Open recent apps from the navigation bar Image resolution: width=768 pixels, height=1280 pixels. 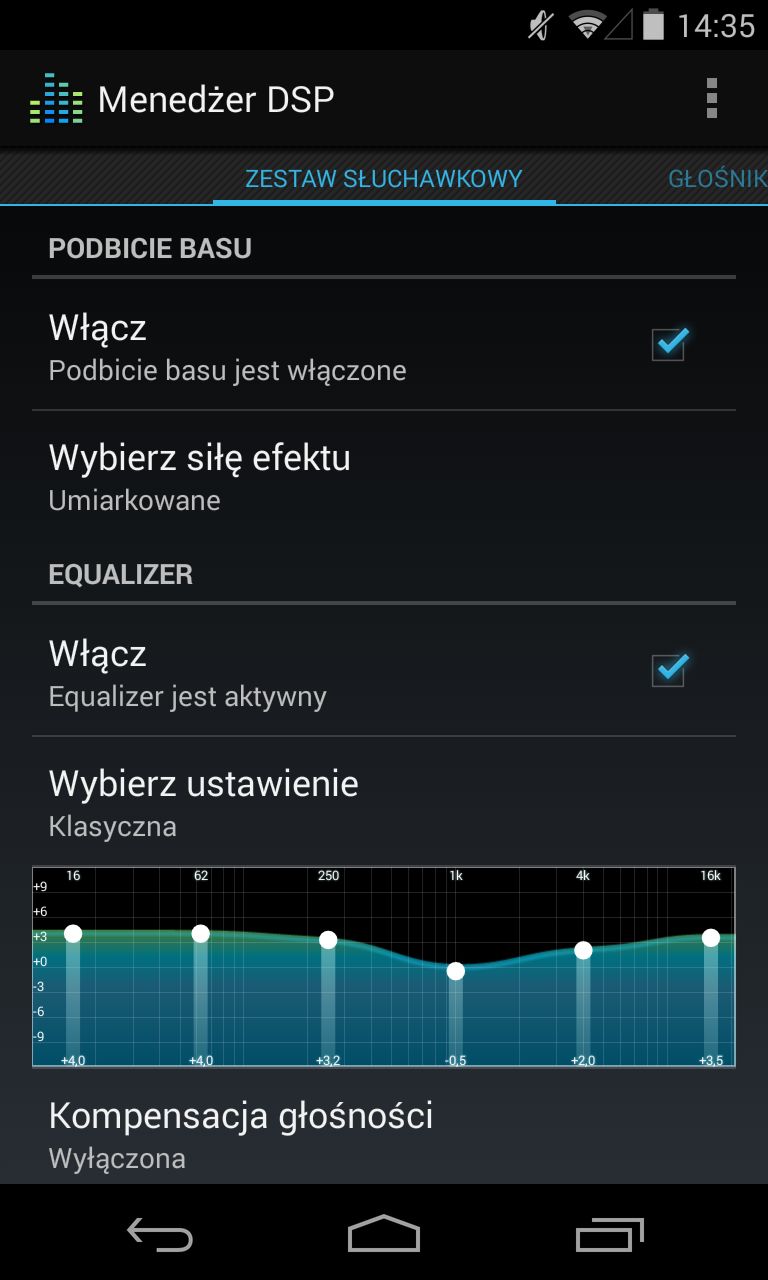(x=610, y=1234)
